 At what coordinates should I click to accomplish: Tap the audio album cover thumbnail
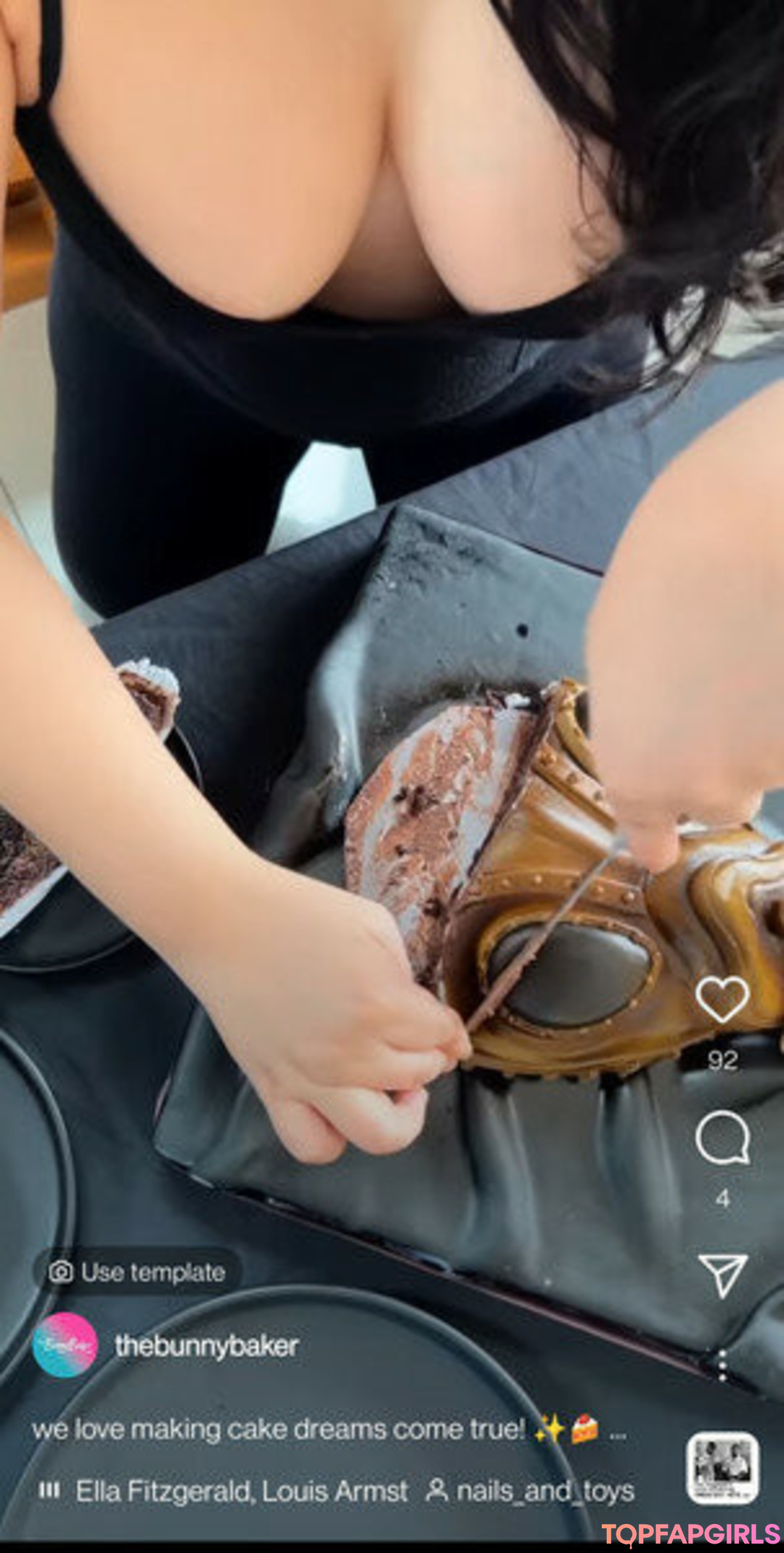click(x=722, y=1468)
